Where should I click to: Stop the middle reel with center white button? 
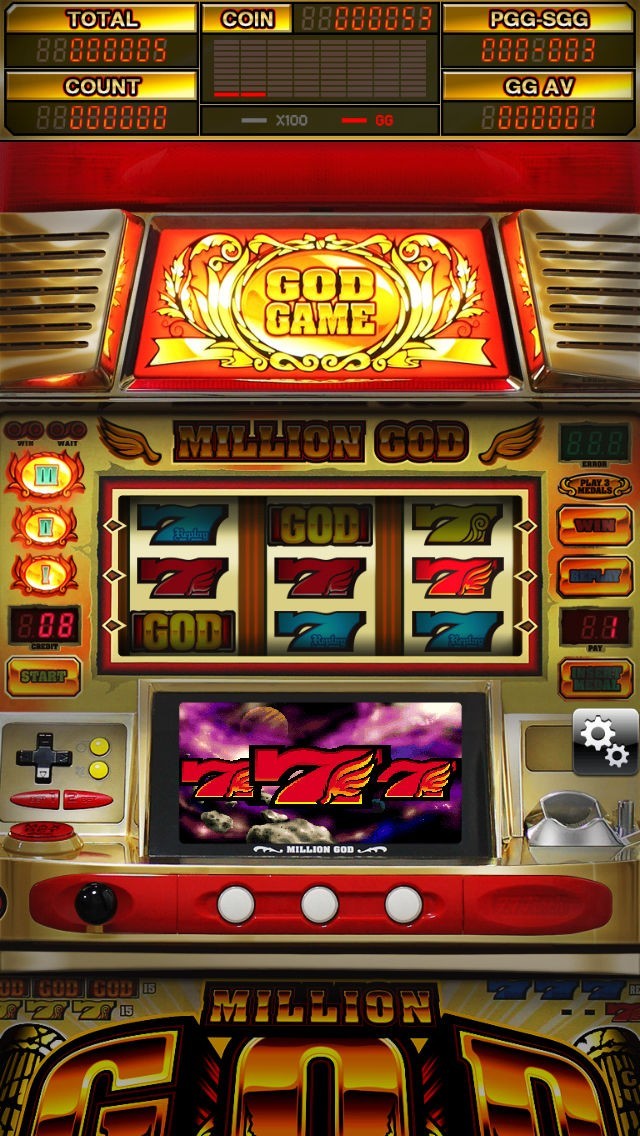(x=320, y=905)
